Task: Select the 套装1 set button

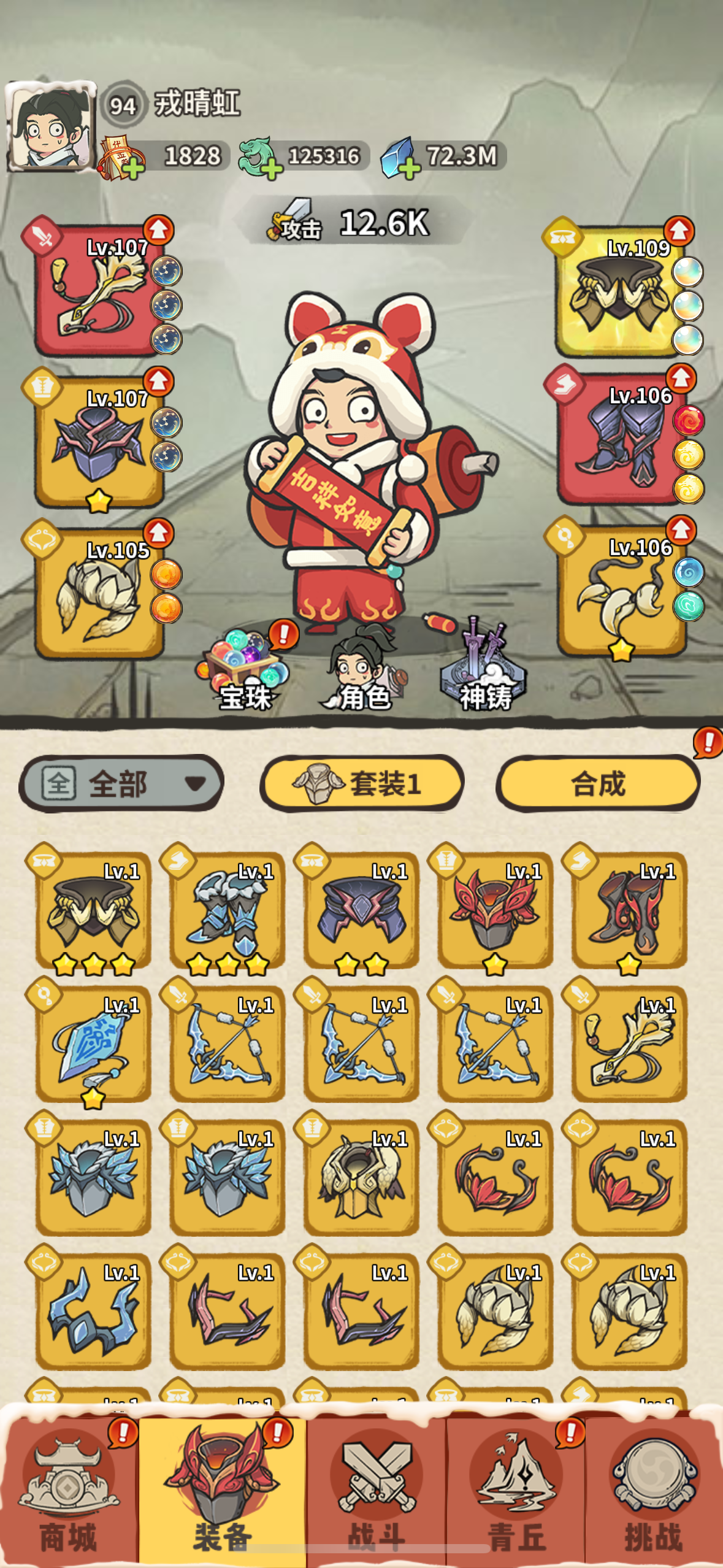Action: tap(362, 783)
